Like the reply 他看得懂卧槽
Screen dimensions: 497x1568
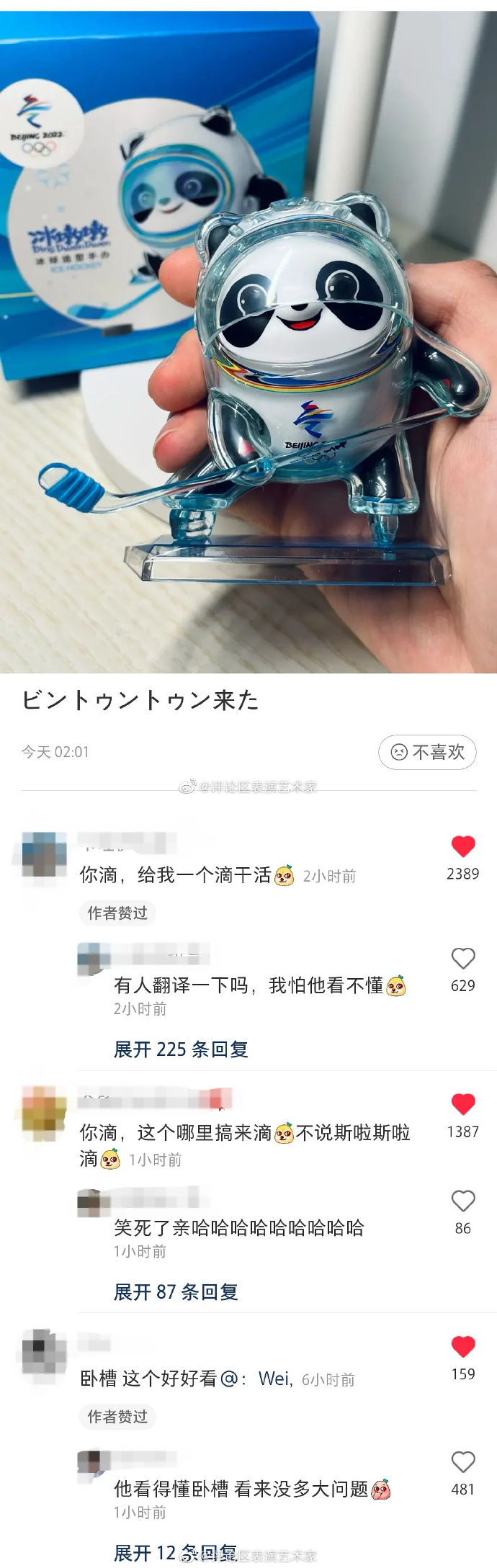[462, 1462]
